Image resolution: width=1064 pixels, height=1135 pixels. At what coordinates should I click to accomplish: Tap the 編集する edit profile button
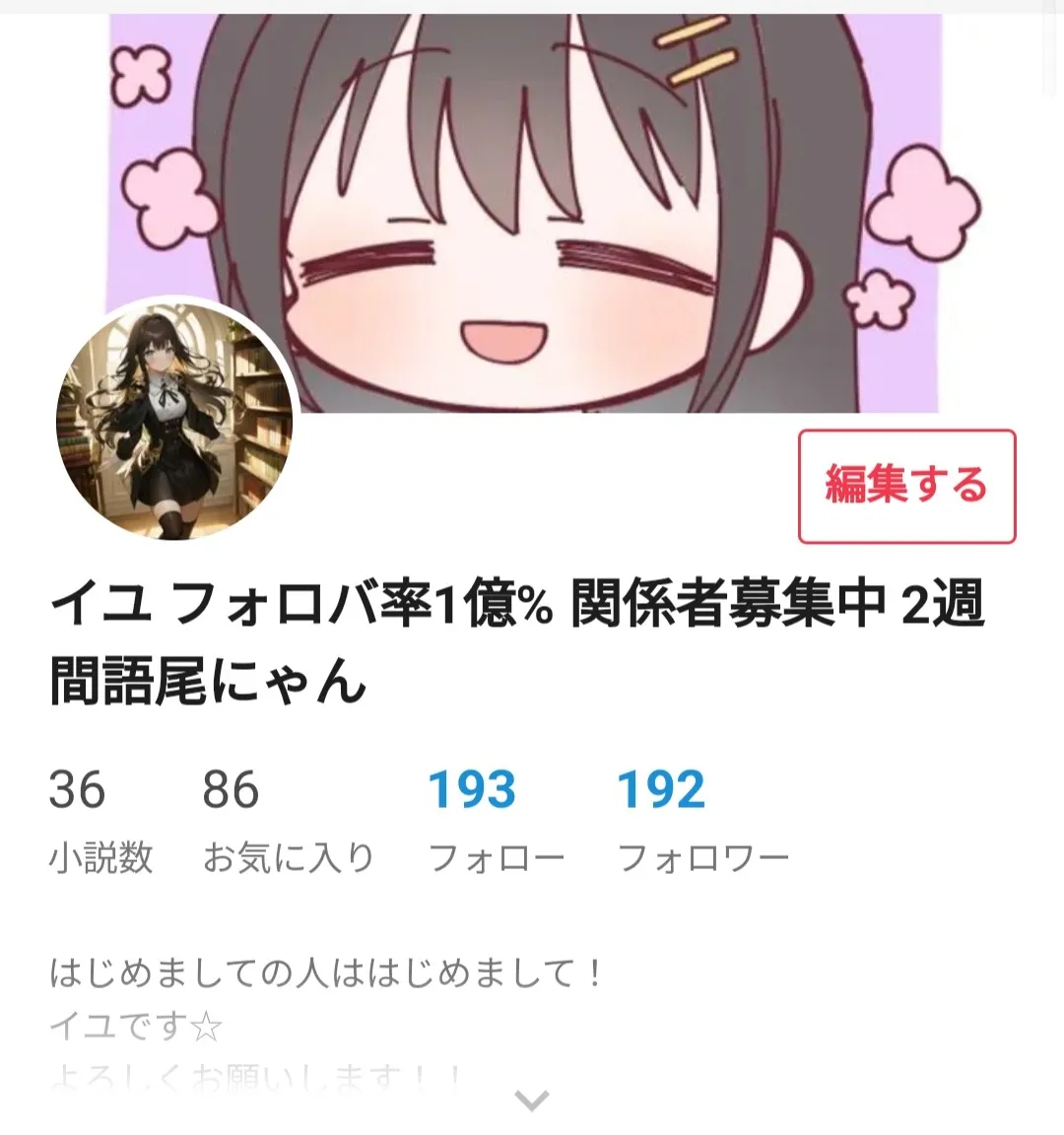(905, 486)
